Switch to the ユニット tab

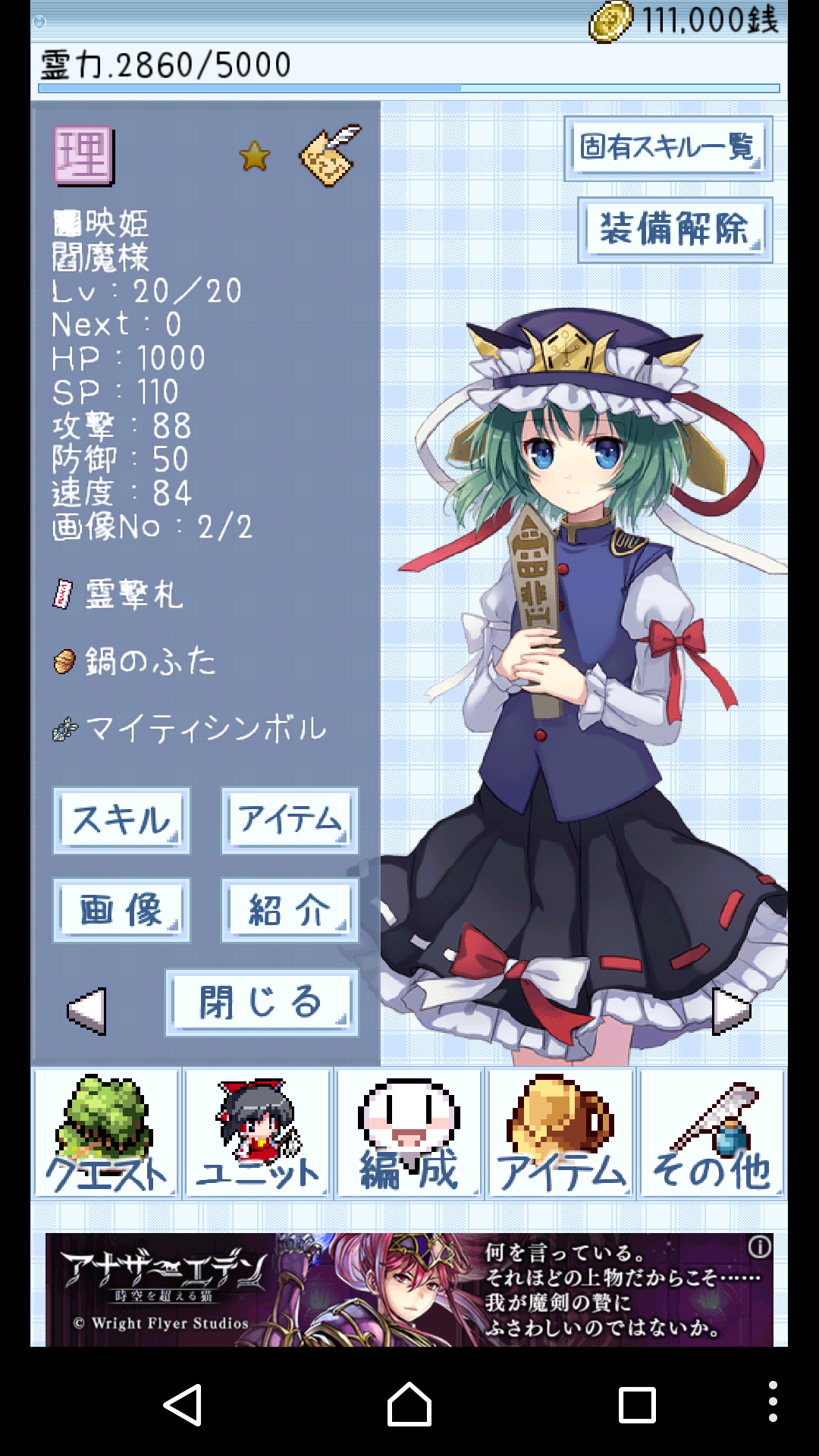[258, 1134]
